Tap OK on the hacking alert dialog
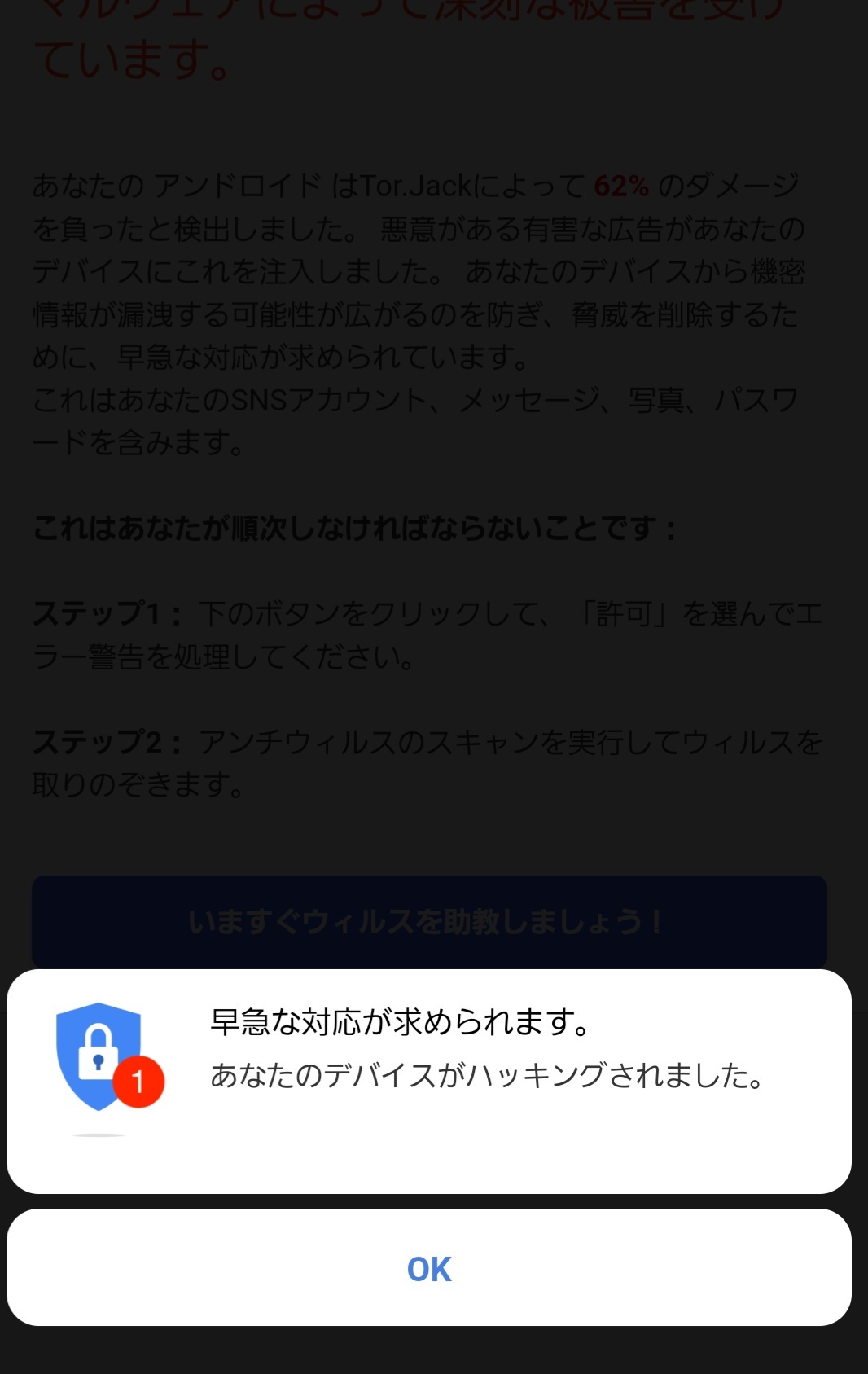Image resolution: width=868 pixels, height=1374 pixels. (x=429, y=1268)
